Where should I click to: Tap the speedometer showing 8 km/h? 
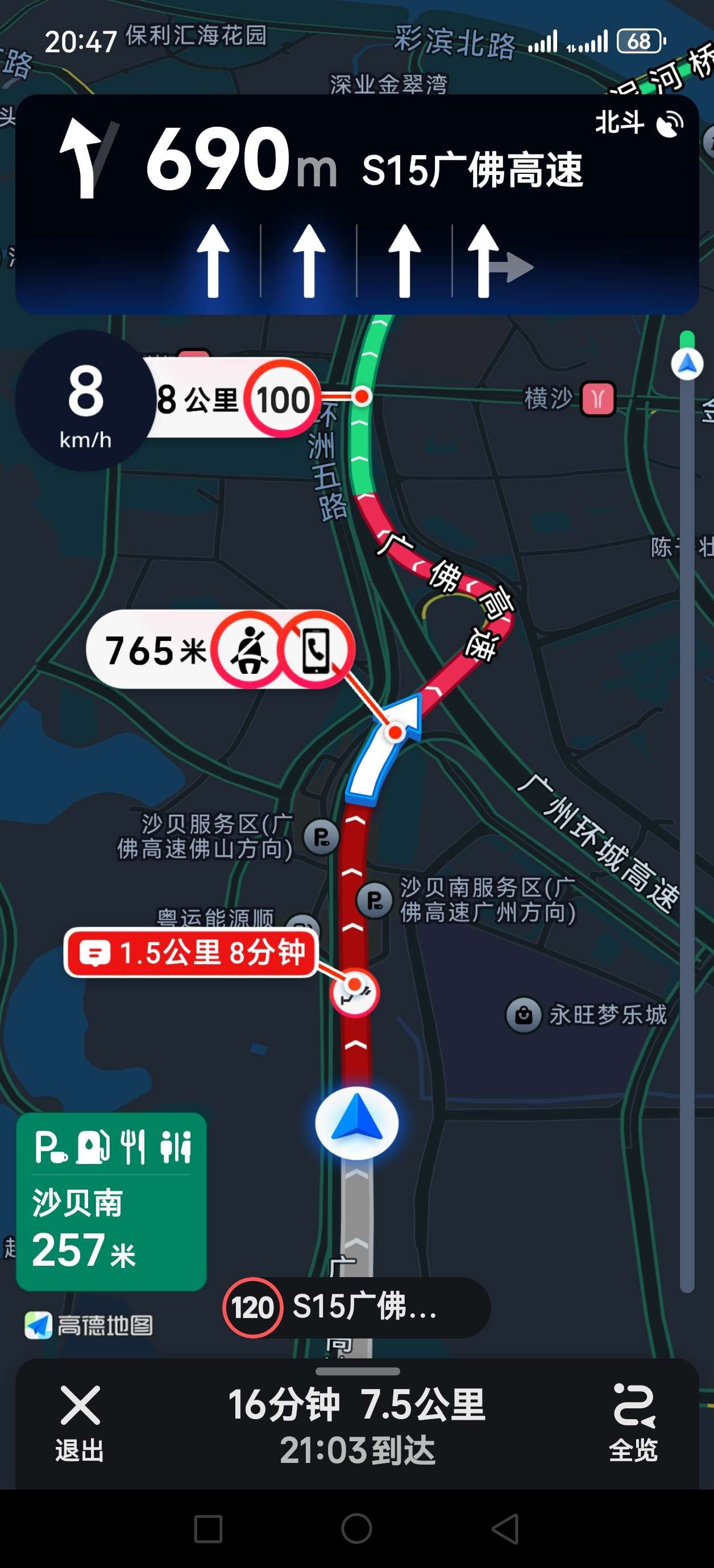click(x=85, y=401)
